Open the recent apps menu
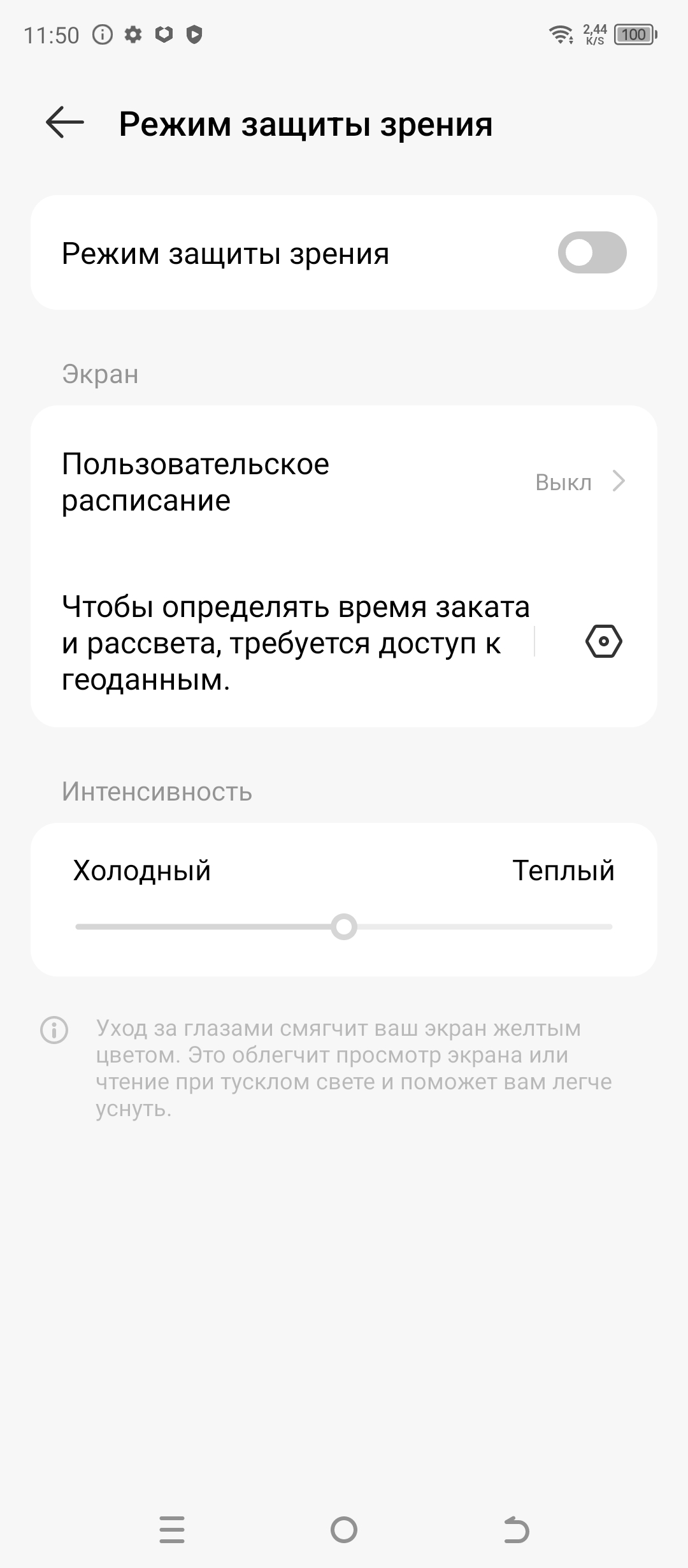688x1568 pixels. point(172,1529)
